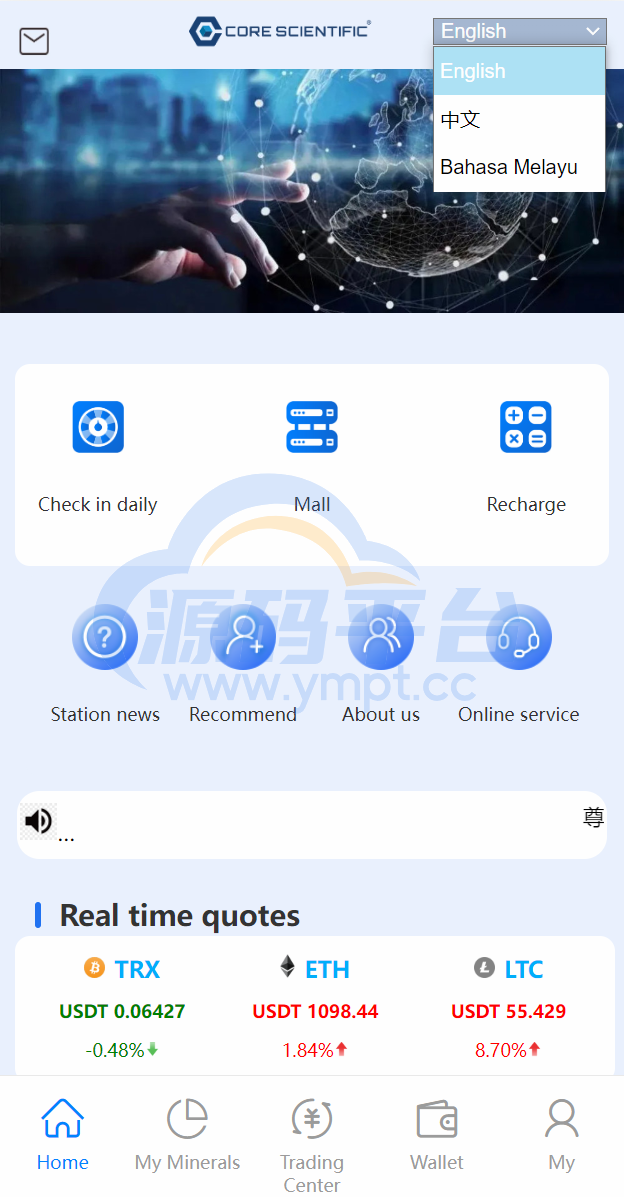The image size is (624, 1197).
Task: Tap the Home tab
Action: pyautogui.click(x=62, y=1135)
